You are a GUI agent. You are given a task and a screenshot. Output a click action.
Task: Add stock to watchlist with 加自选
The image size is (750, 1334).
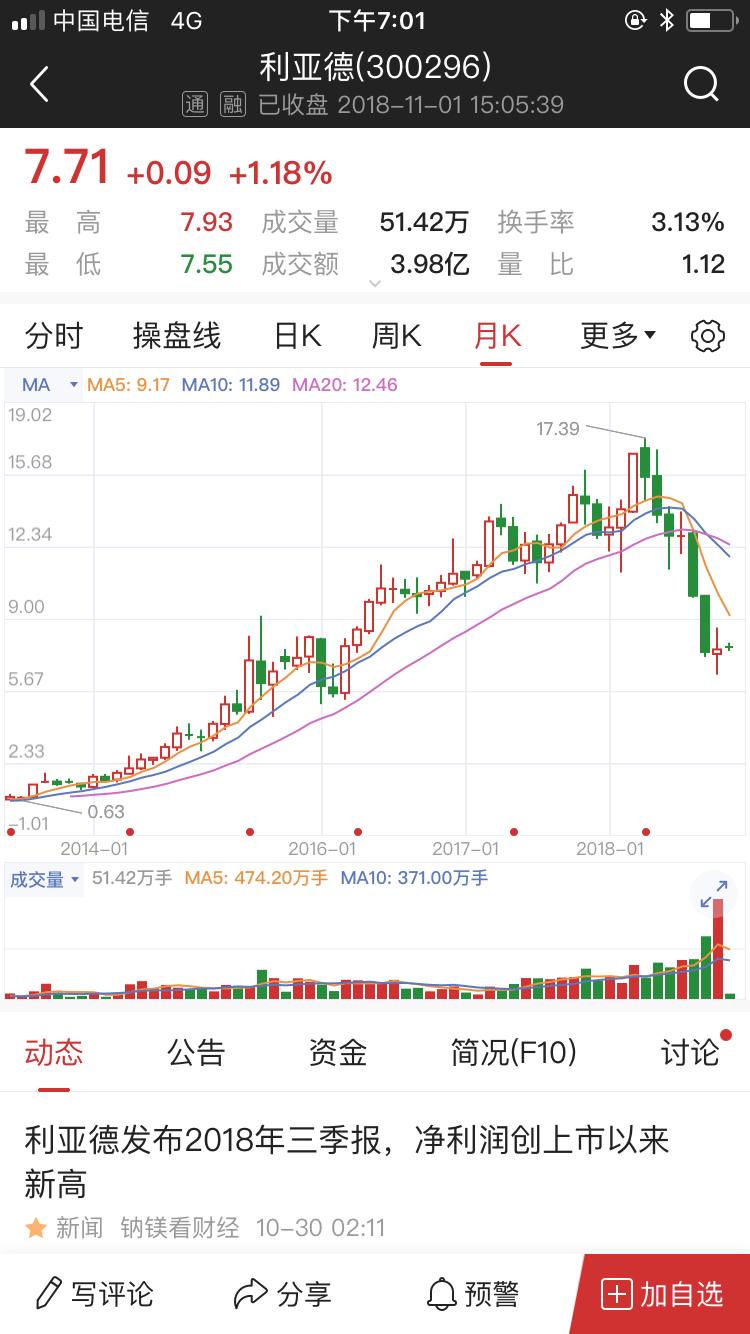(662, 1293)
